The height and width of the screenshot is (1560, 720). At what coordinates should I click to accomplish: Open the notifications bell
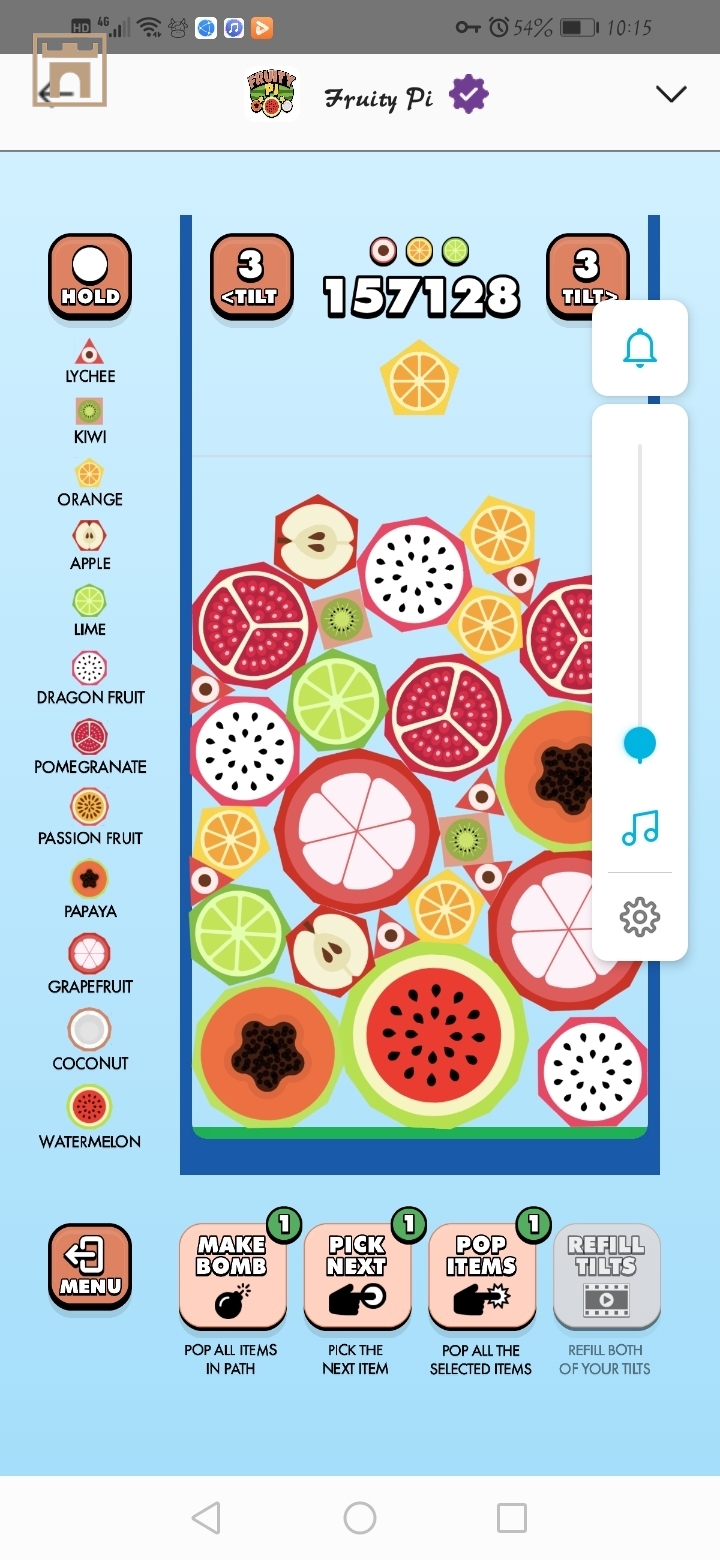tap(640, 348)
